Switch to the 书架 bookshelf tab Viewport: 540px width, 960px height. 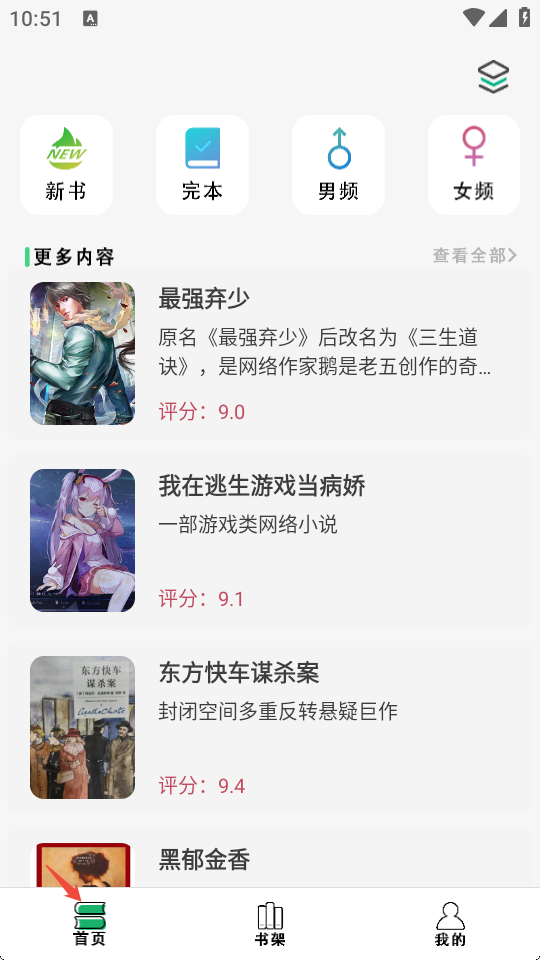270,924
